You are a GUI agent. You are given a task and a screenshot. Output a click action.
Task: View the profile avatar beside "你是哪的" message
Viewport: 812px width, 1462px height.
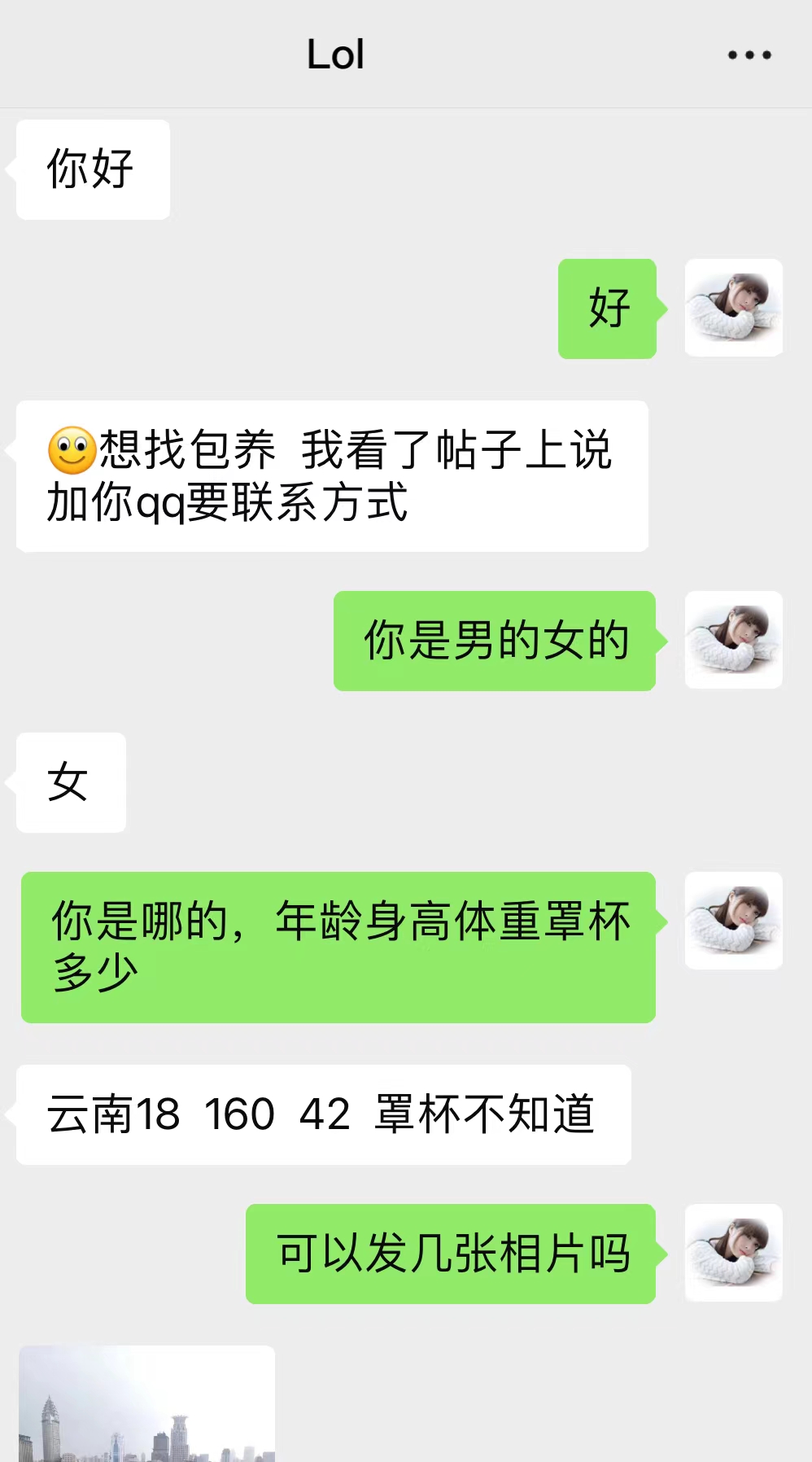click(x=733, y=921)
